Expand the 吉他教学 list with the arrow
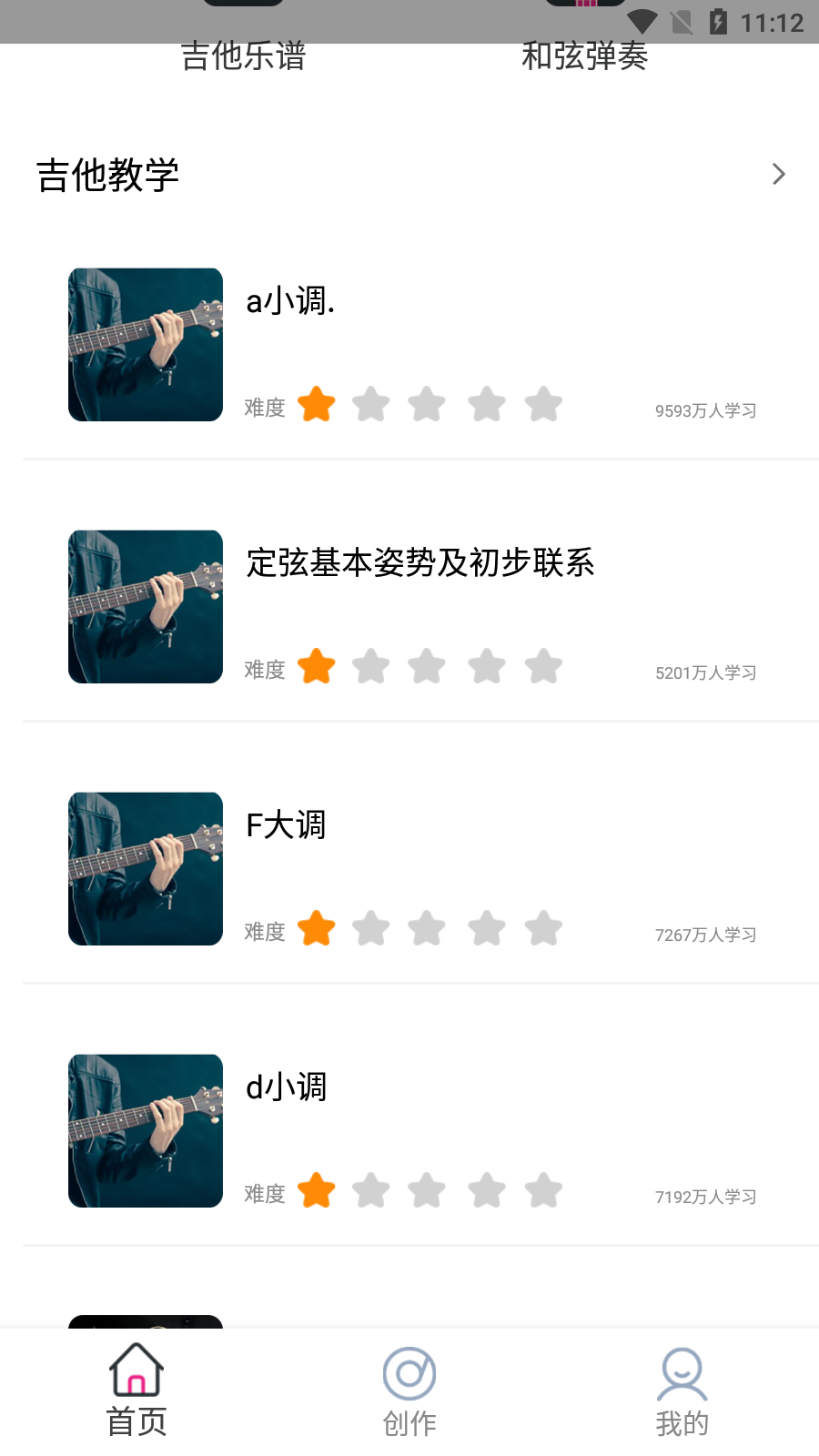The width and height of the screenshot is (819, 1456). click(x=778, y=174)
